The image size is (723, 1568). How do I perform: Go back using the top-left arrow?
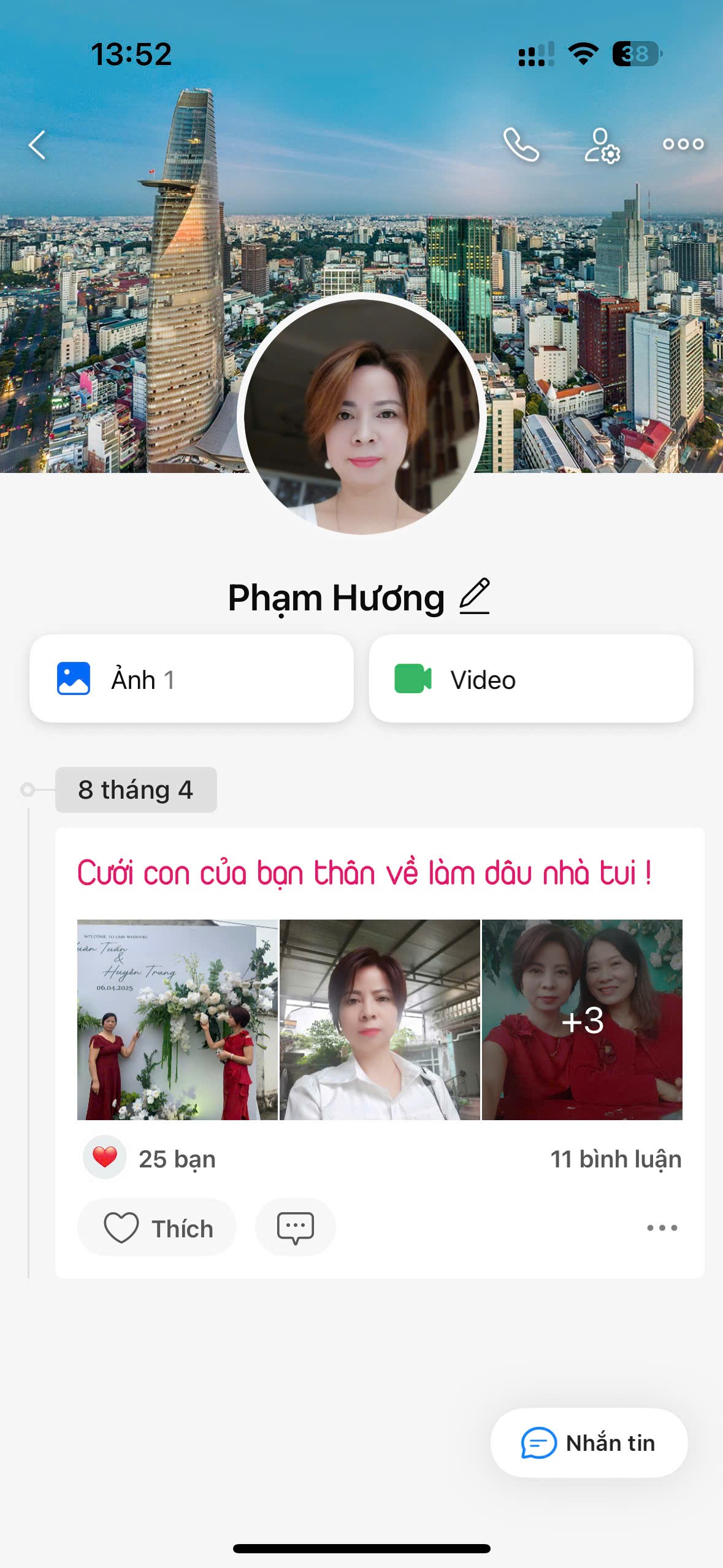37,145
